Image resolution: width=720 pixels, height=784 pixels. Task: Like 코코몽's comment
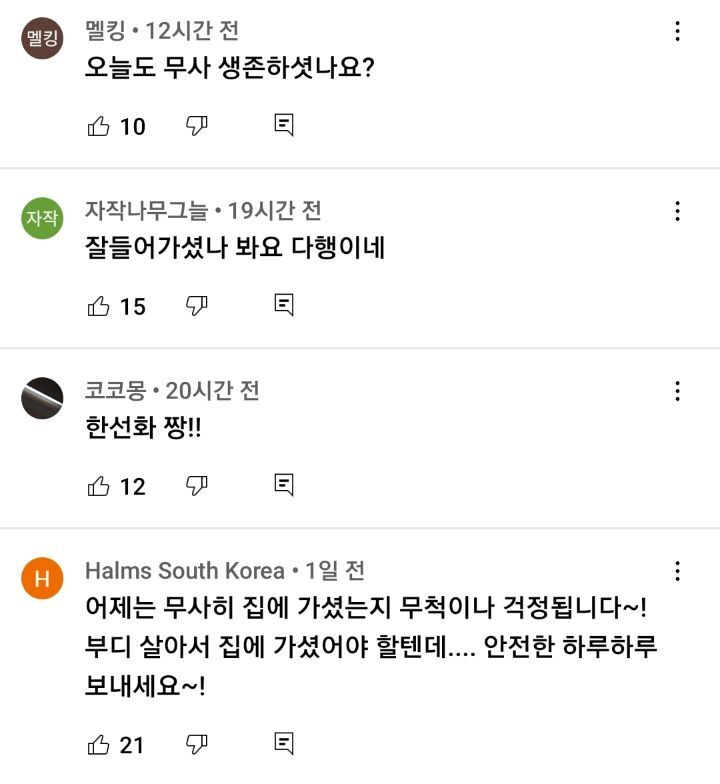[x=98, y=486]
